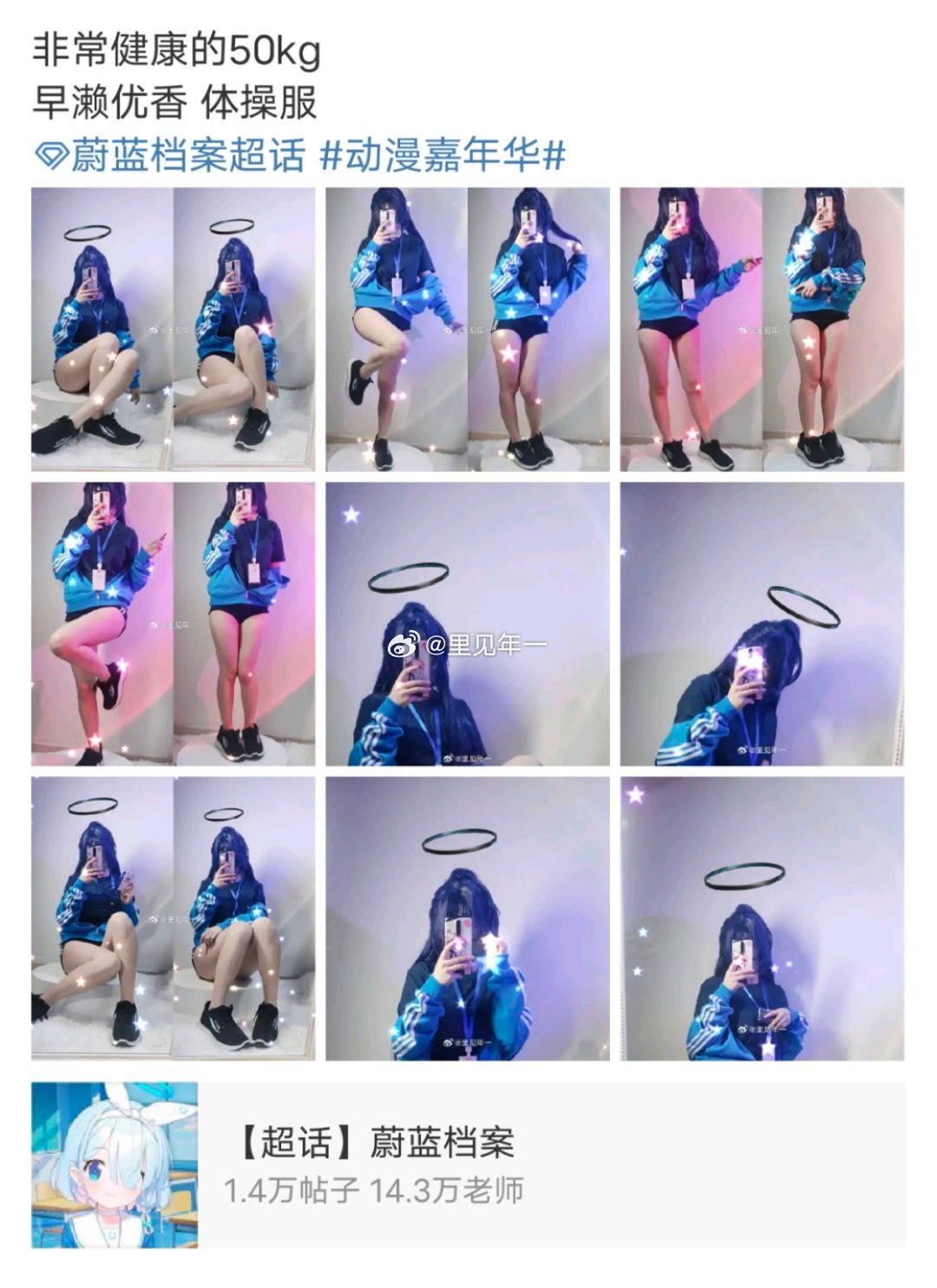View the sixth photo with tilted halo

click(762, 624)
